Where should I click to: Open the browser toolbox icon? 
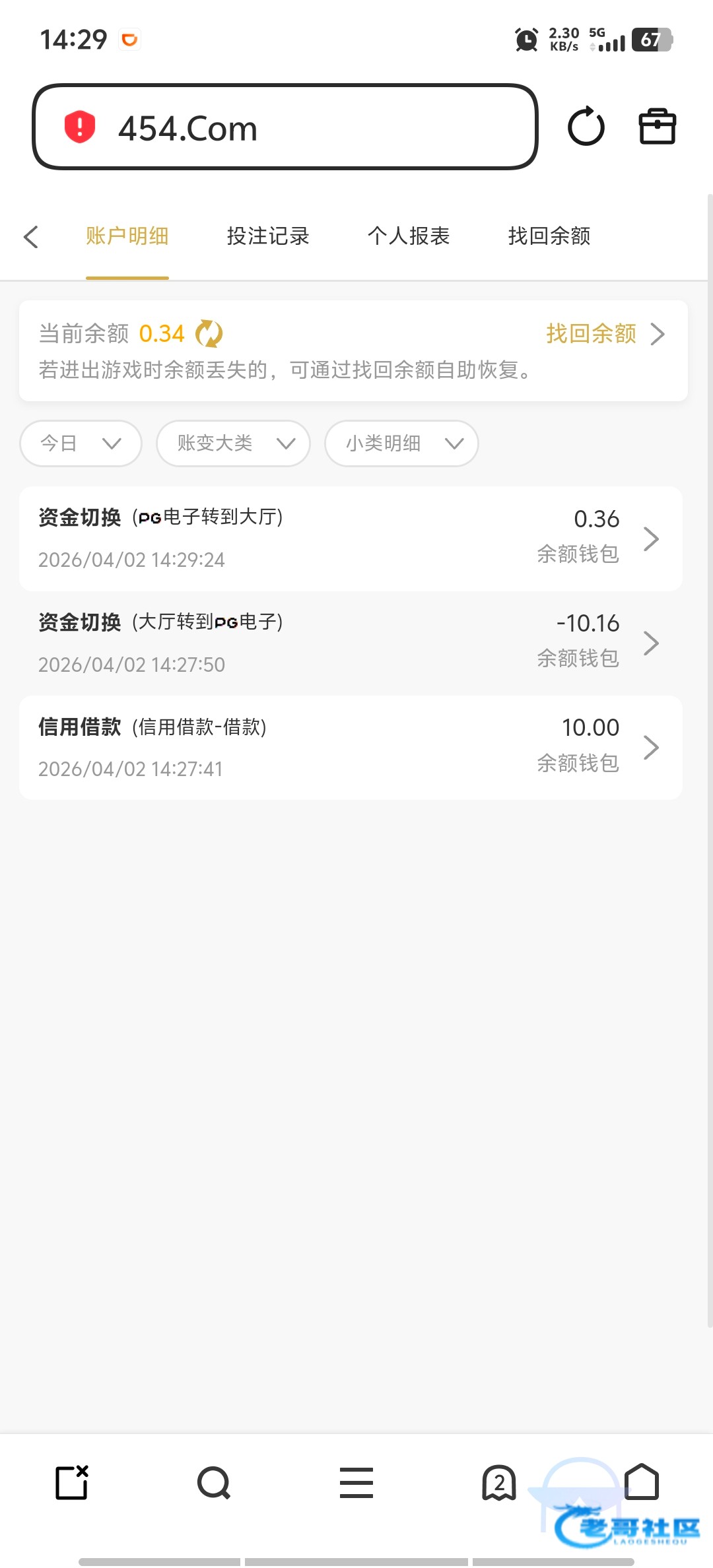(658, 127)
